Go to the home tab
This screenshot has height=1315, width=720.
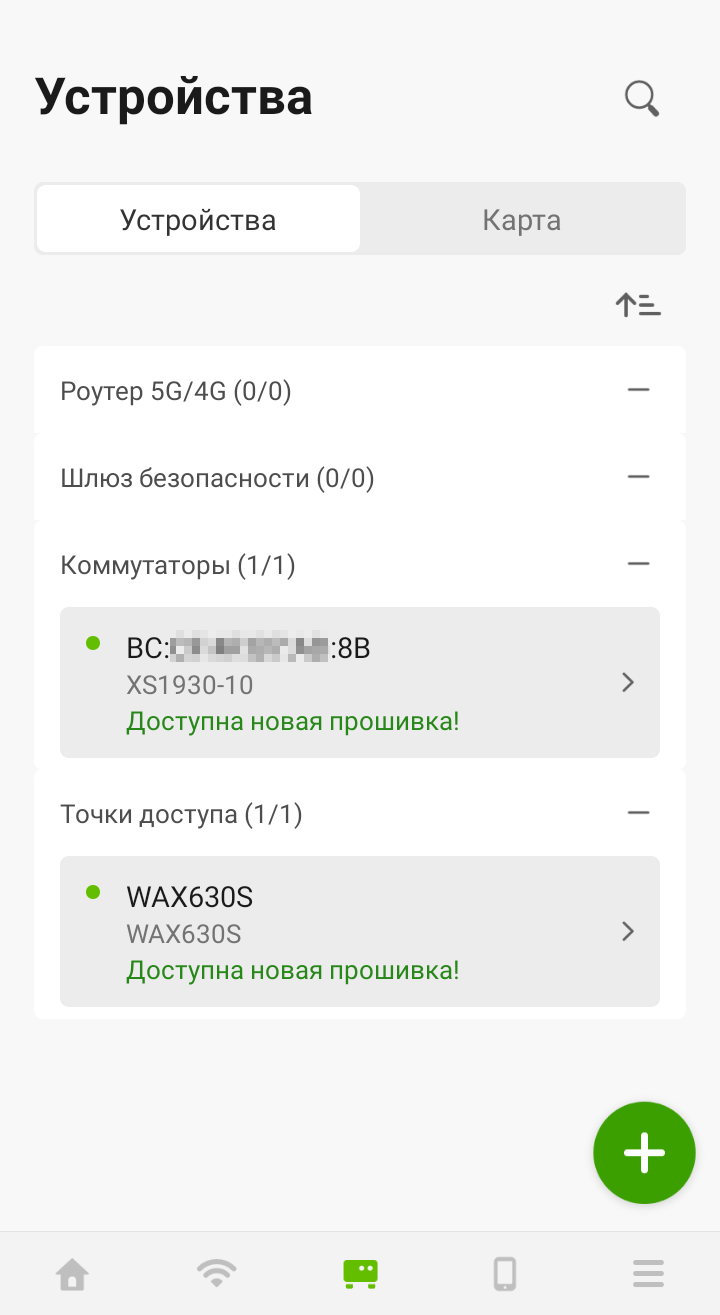[72, 1274]
